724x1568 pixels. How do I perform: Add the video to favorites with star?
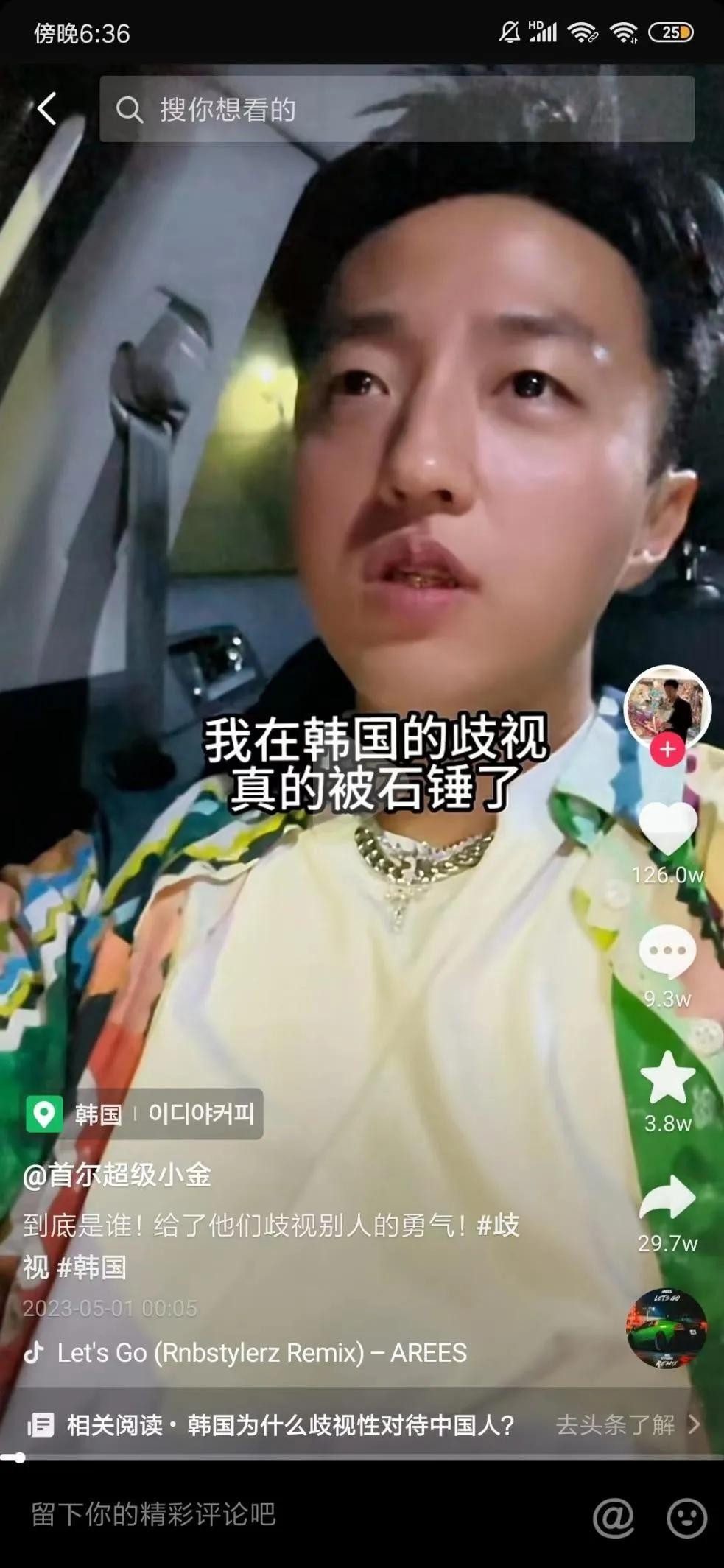(x=667, y=1077)
